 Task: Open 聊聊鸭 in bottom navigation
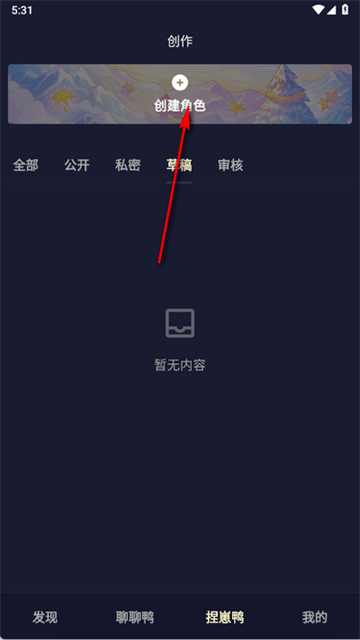tap(135, 618)
